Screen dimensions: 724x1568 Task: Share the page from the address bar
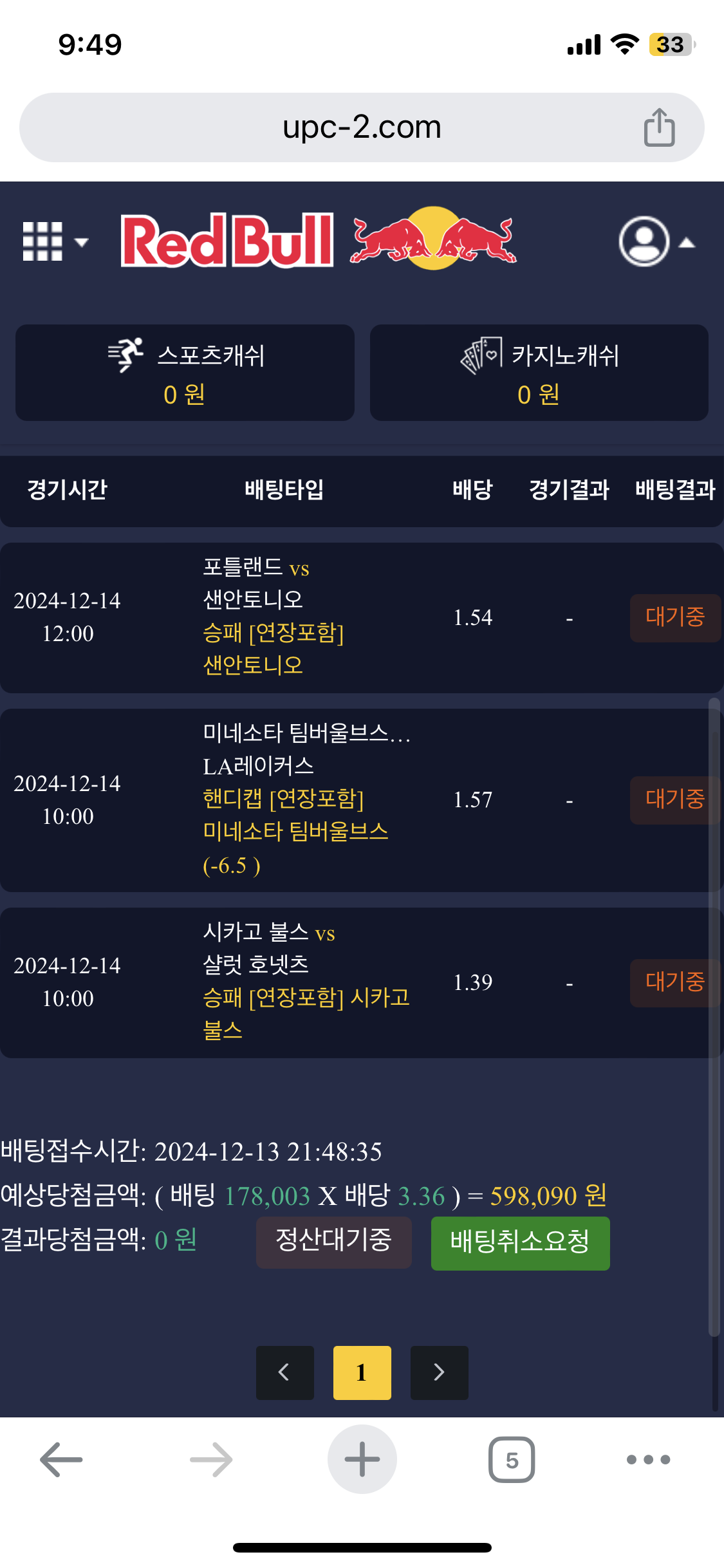point(659,127)
